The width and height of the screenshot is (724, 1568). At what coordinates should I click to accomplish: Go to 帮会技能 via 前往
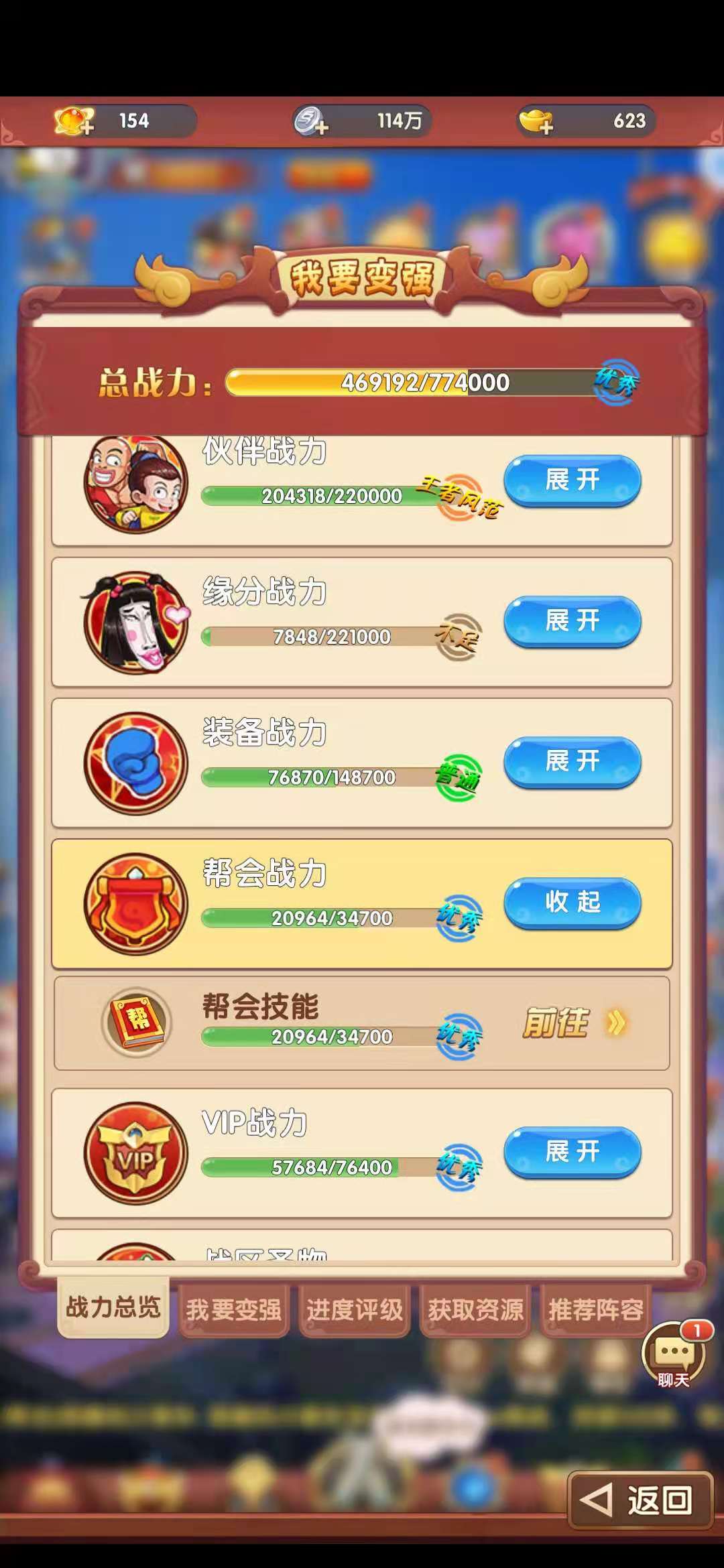coord(573,1023)
